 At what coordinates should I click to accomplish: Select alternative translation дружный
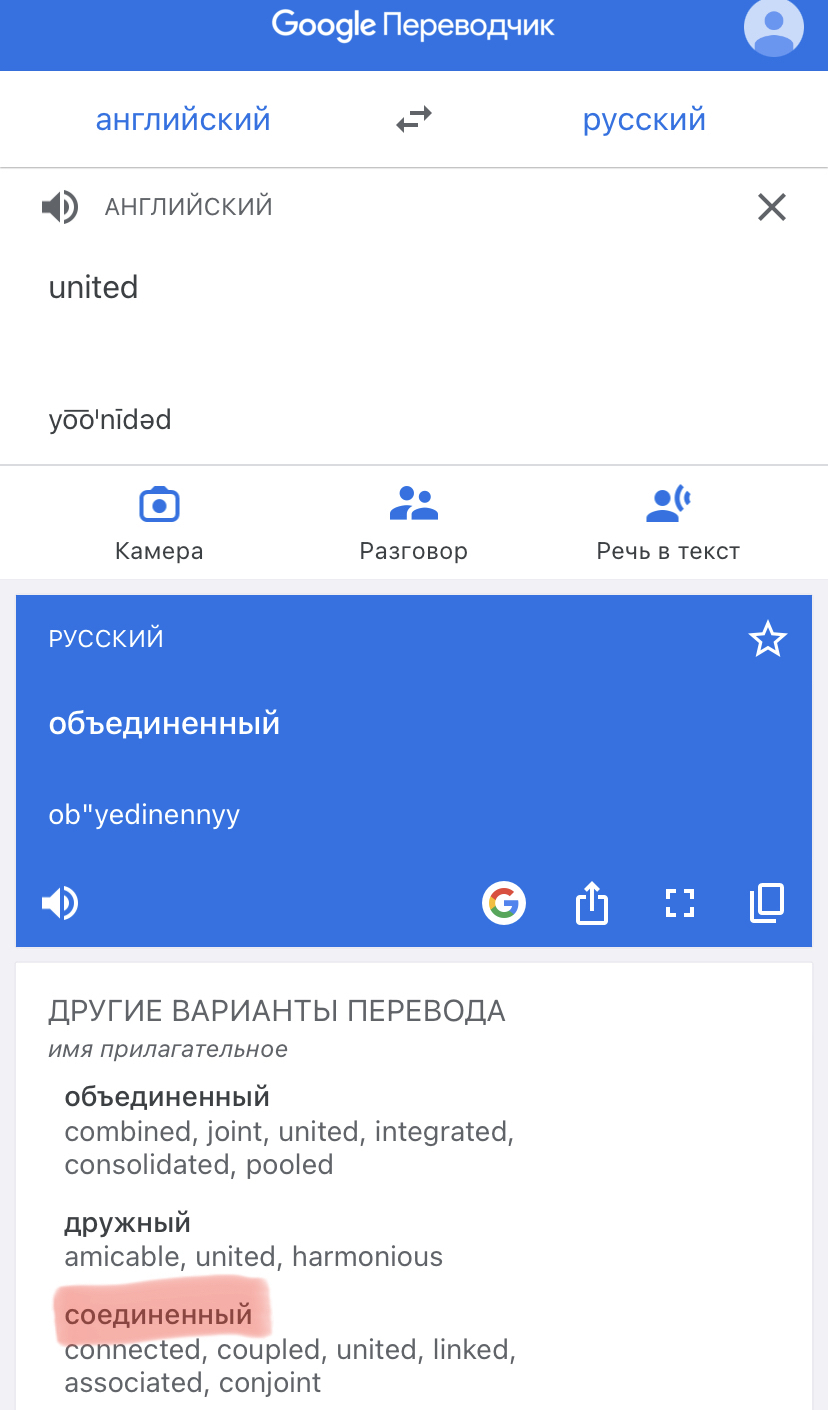pos(128,1223)
